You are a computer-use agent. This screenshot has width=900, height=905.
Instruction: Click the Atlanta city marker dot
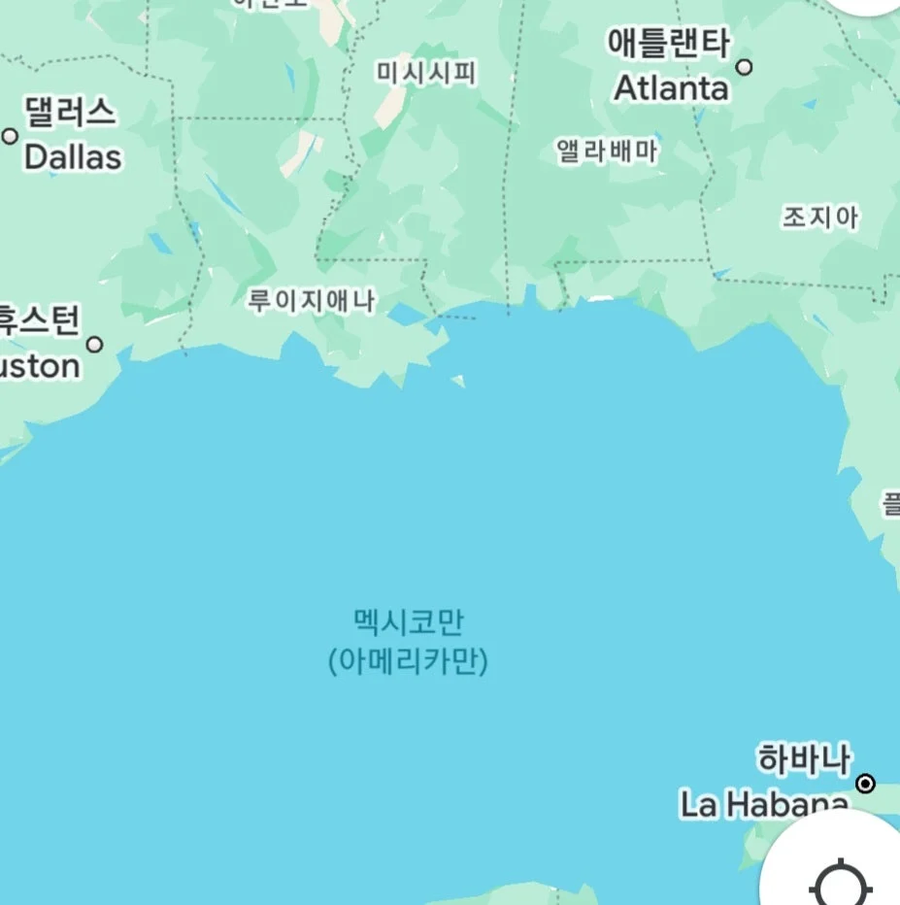point(744,66)
